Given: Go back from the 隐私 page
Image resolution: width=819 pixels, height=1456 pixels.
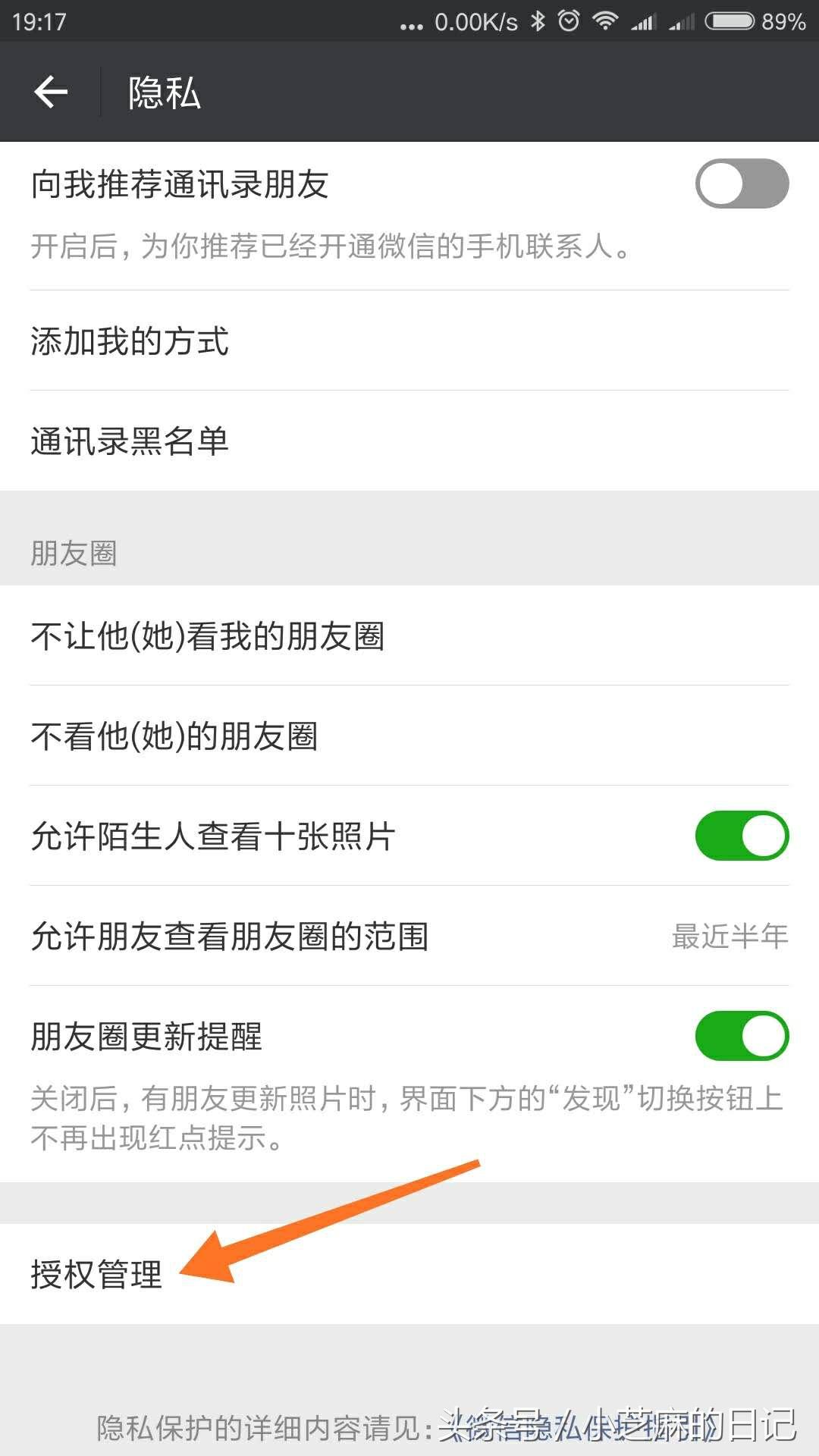Looking at the screenshot, I should click(51, 93).
